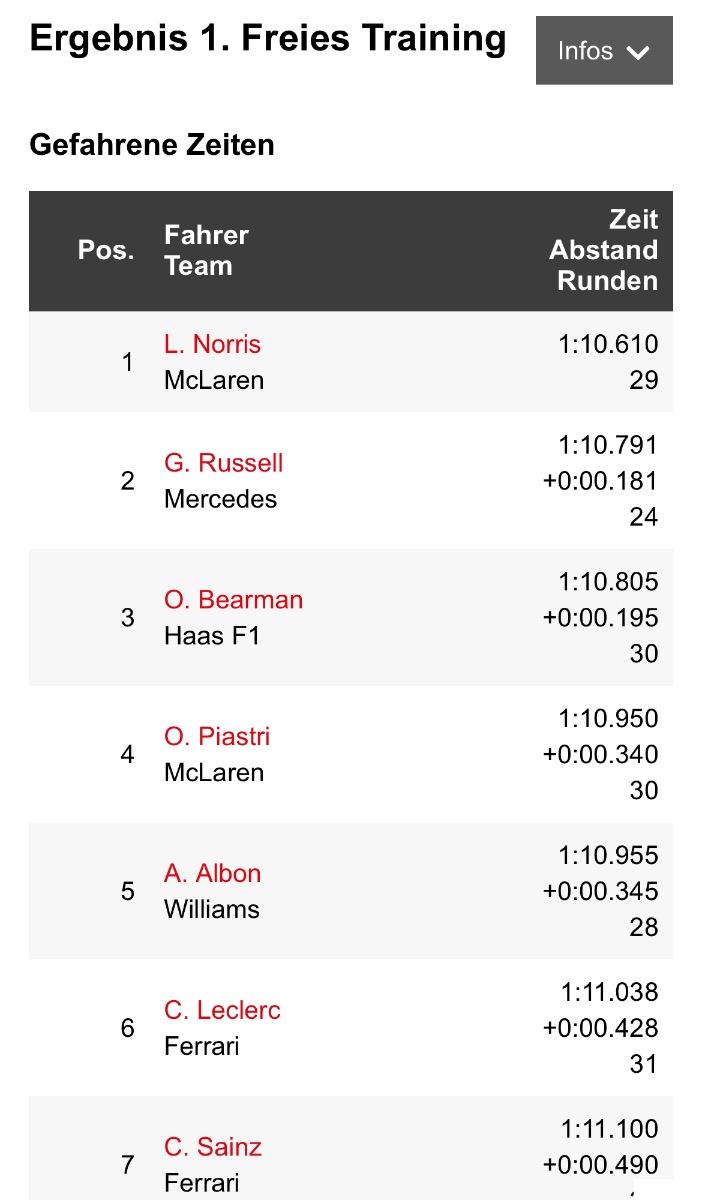Go to C. Leclerc's driver page

(222, 1010)
